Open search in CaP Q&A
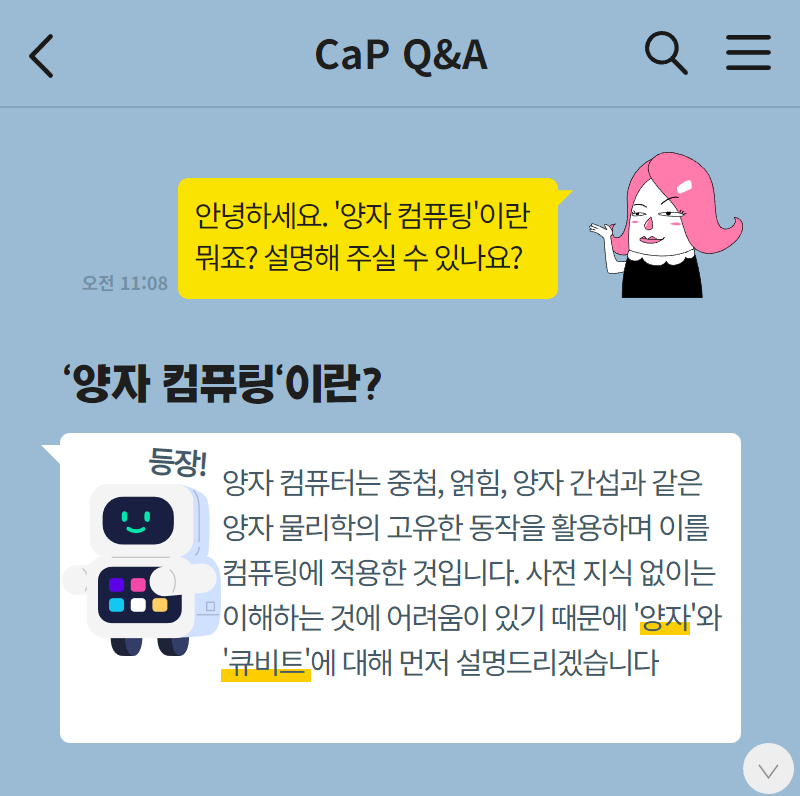This screenshot has width=800, height=796. (x=666, y=53)
